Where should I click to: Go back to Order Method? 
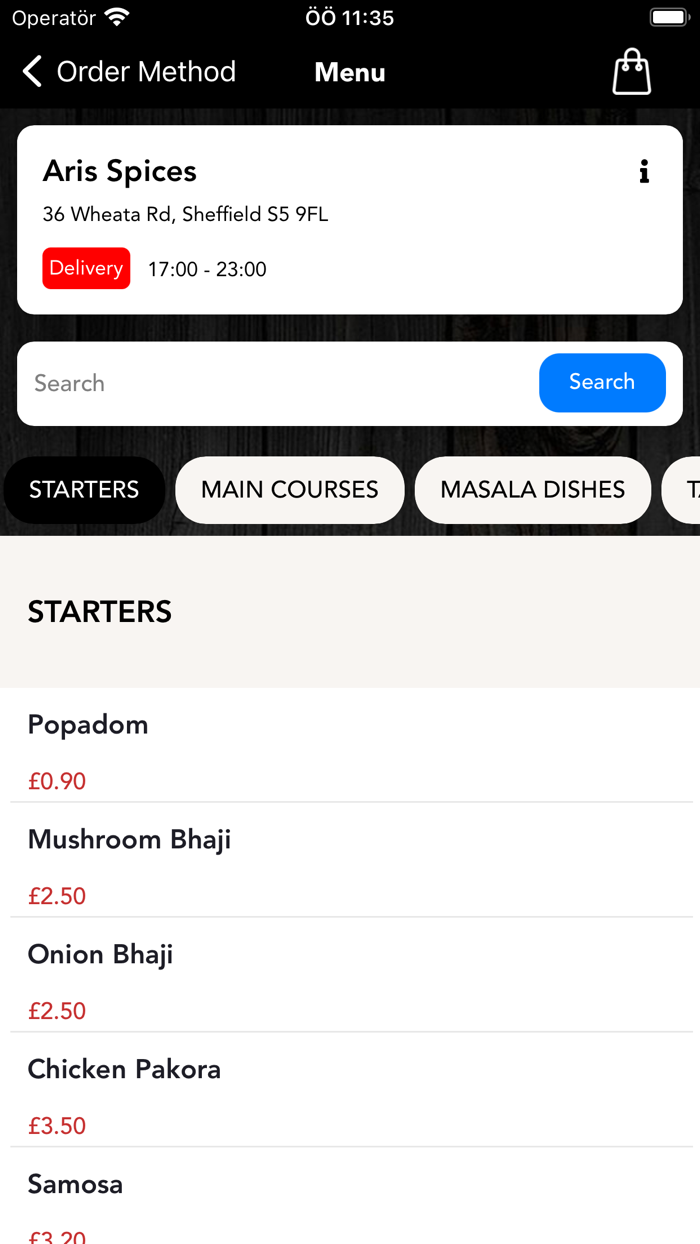128,72
